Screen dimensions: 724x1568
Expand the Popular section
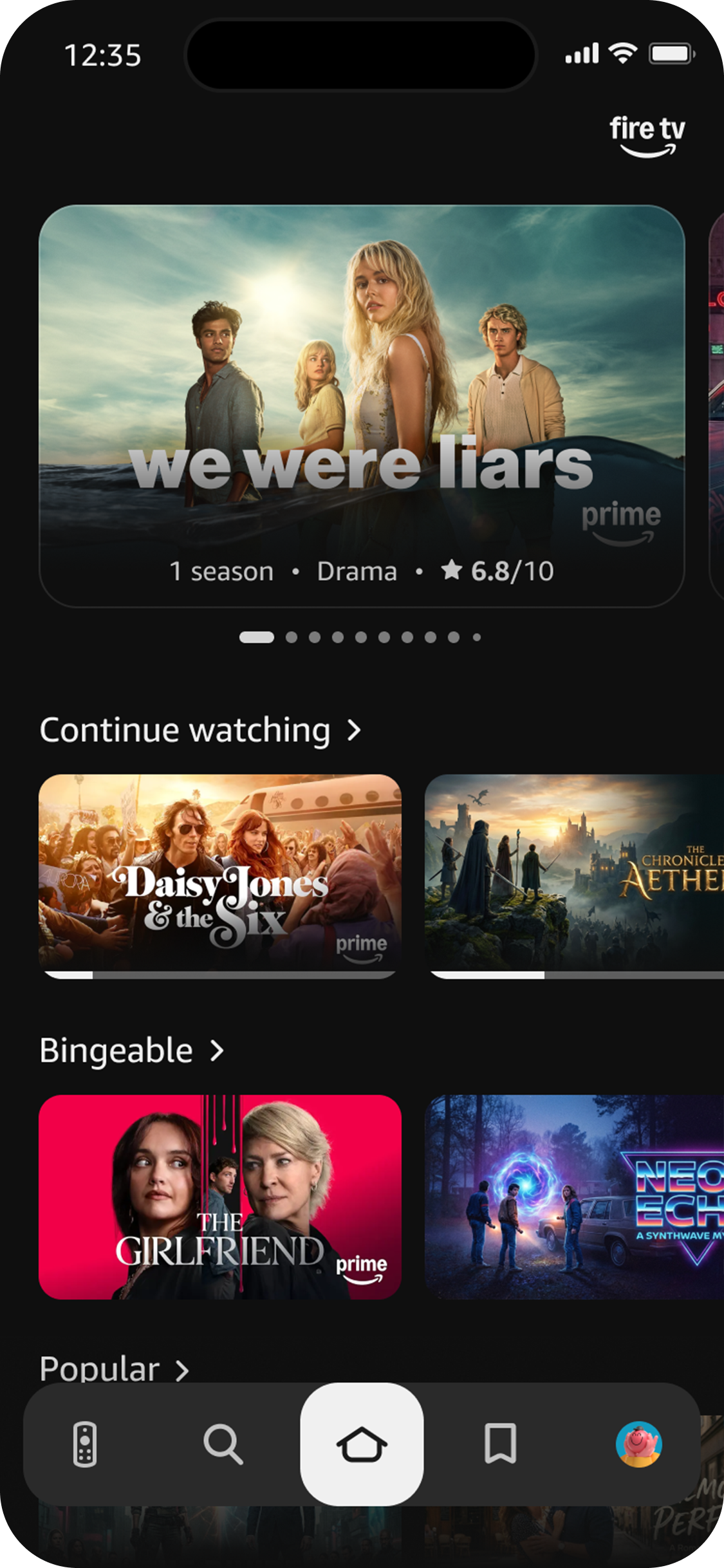click(x=115, y=1369)
